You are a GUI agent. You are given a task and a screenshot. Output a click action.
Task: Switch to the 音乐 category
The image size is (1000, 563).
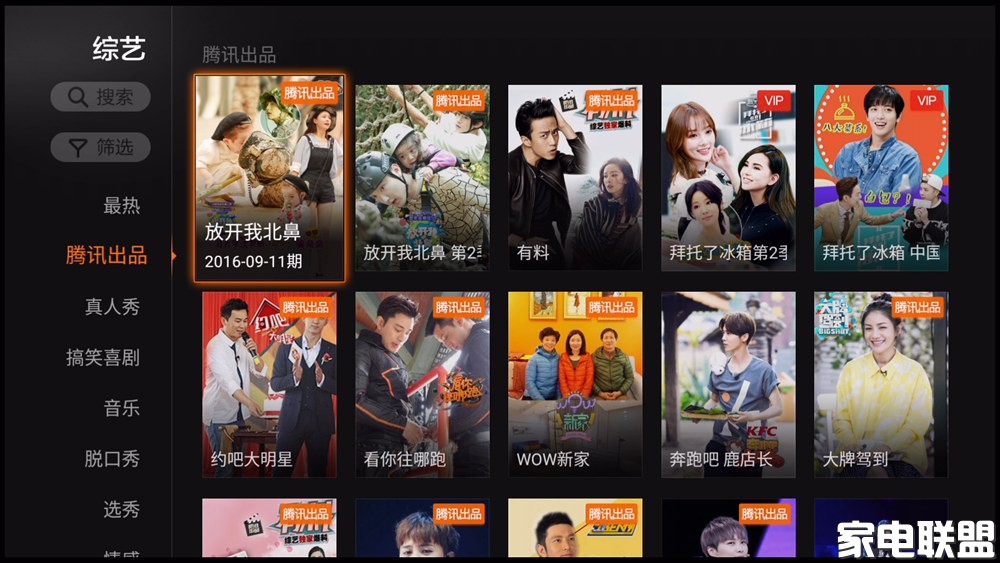(121, 408)
